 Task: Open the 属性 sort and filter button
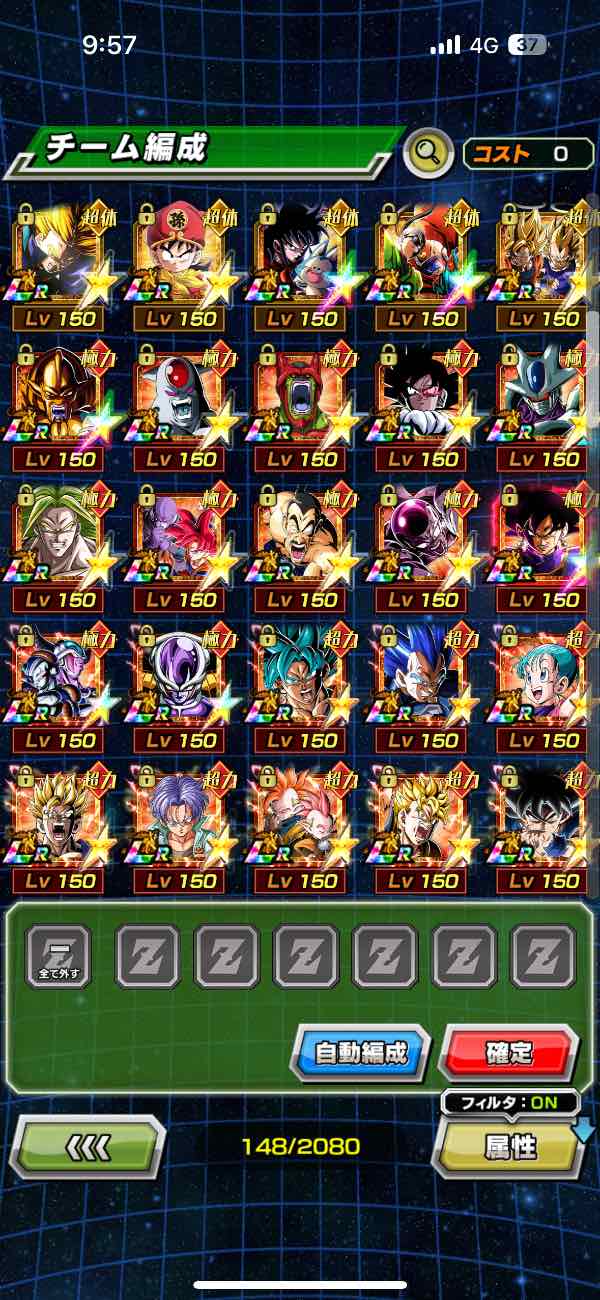(510, 1146)
